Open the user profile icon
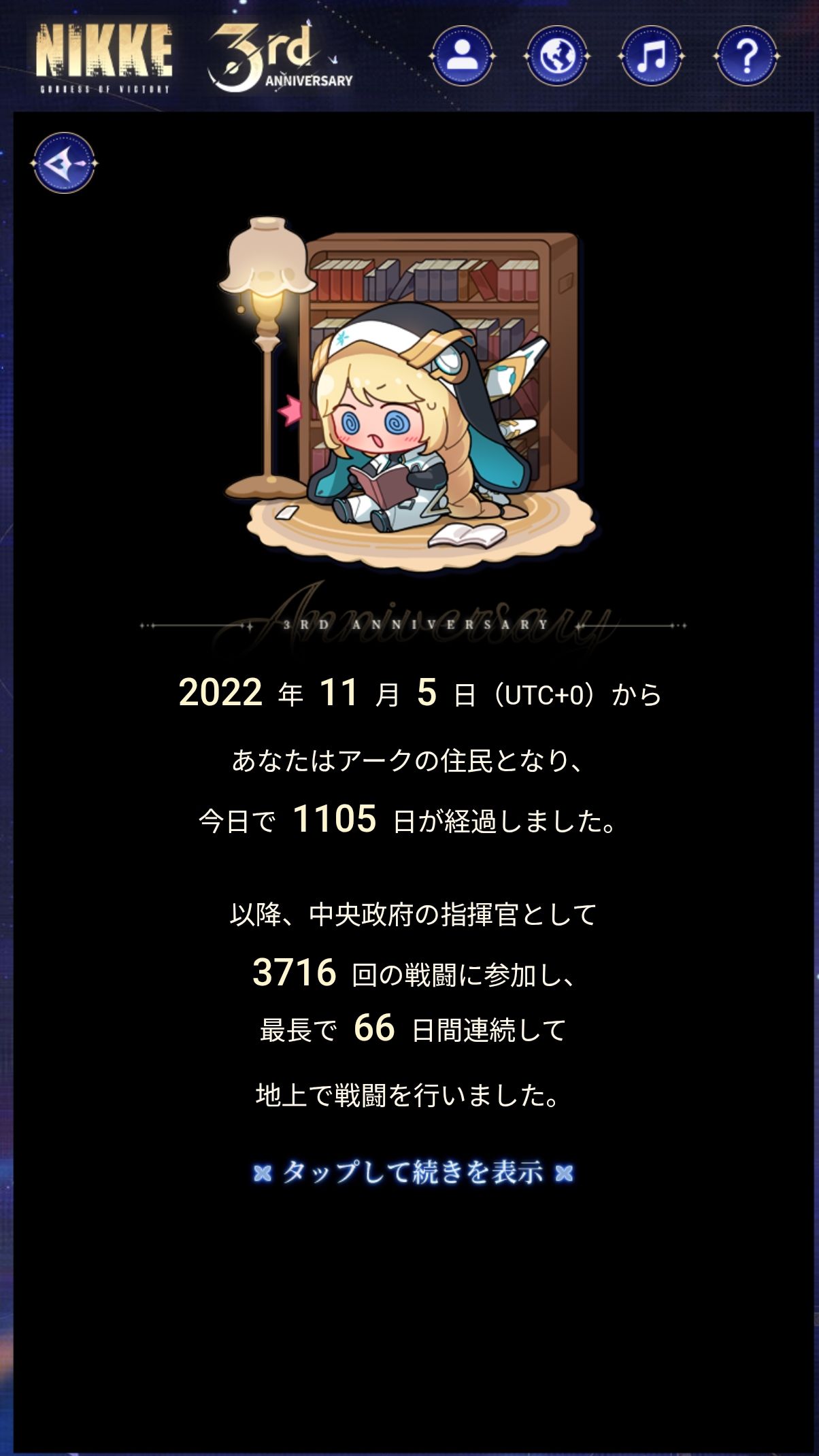Image resolution: width=819 pixels, height=1456 pixels. tap(463, 56)
